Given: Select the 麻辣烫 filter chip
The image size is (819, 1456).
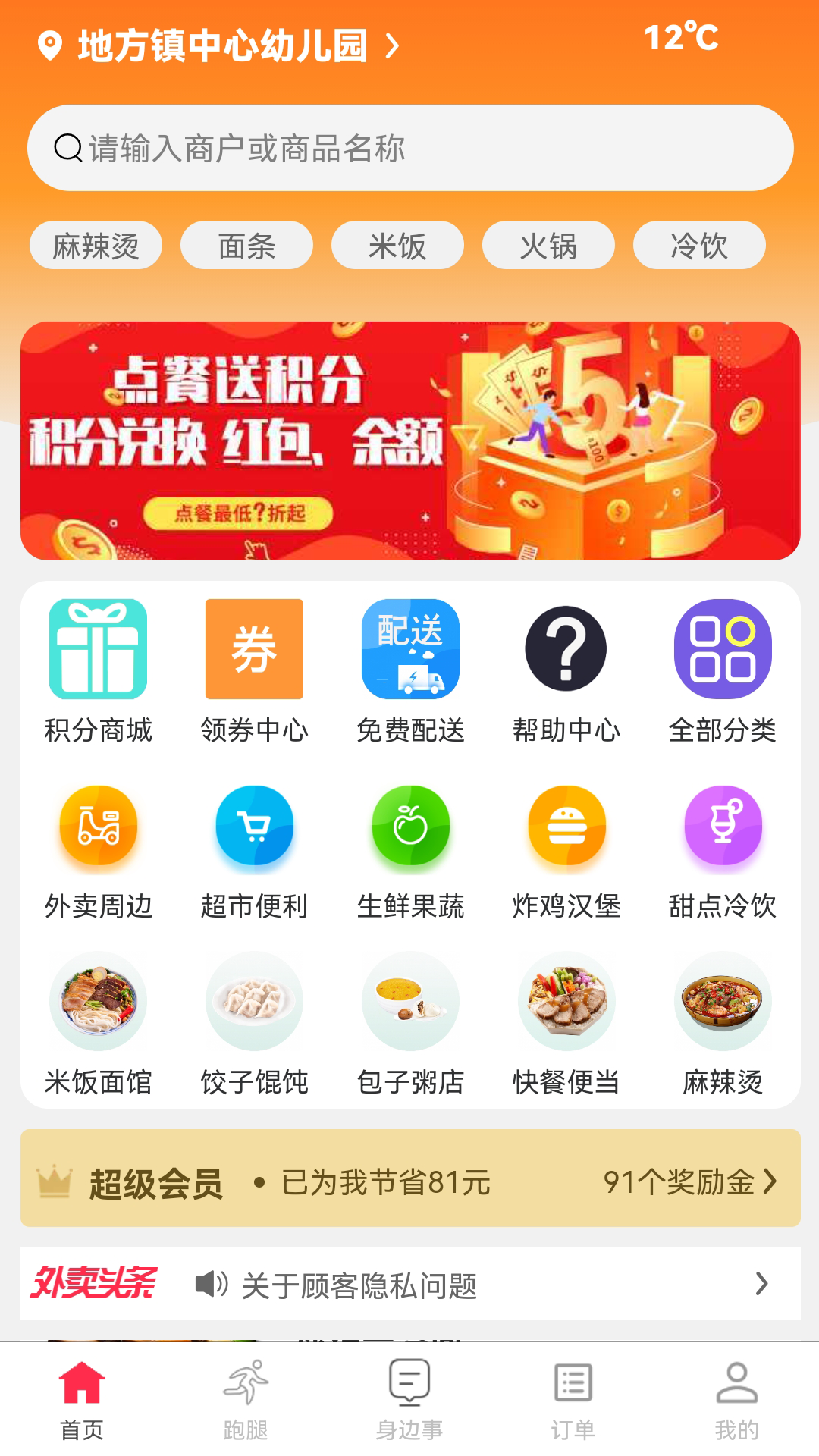Looking at the screenshot, I should (x=96, y=245).
